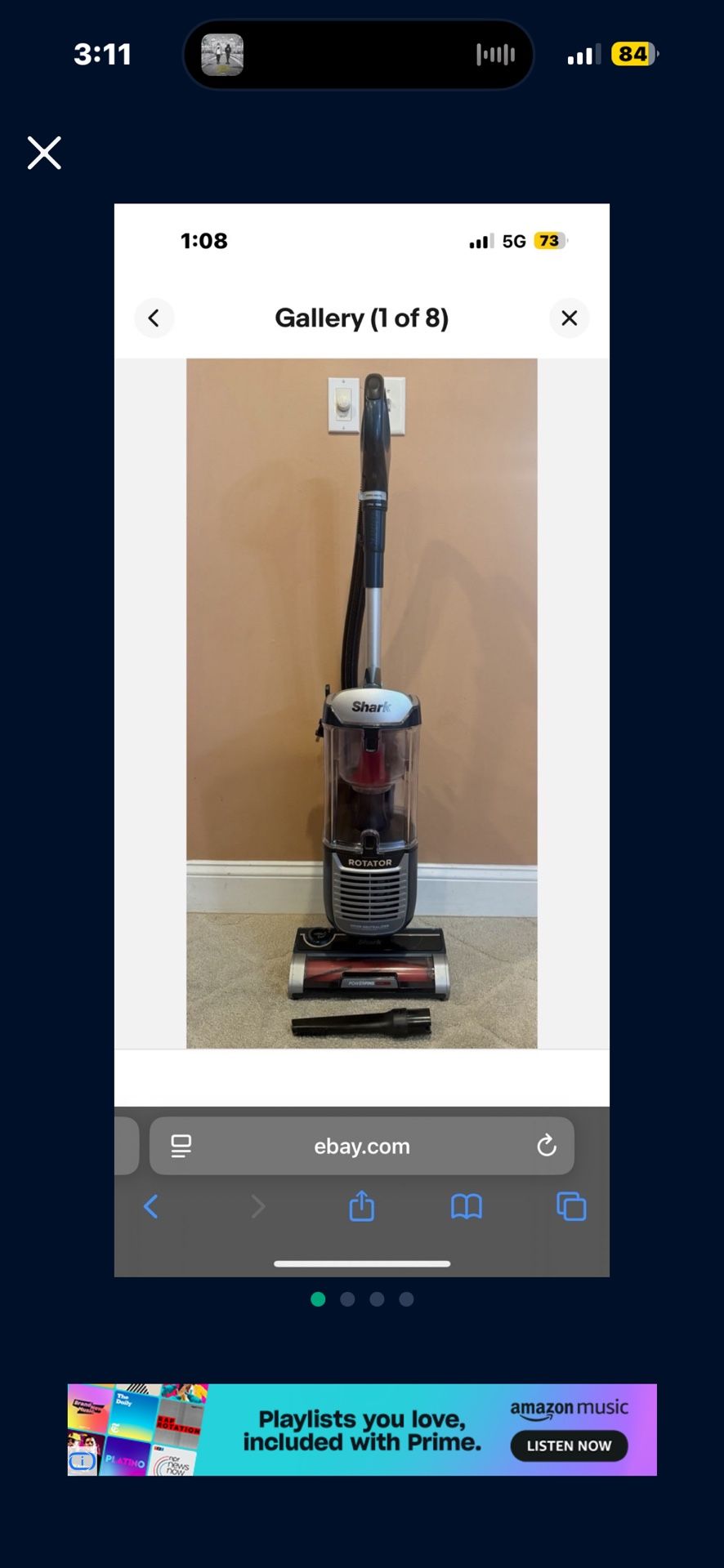This screenshot has width=724, height=1568.
Task: Open the ad info icon
Action: (x=82, y=1461)
